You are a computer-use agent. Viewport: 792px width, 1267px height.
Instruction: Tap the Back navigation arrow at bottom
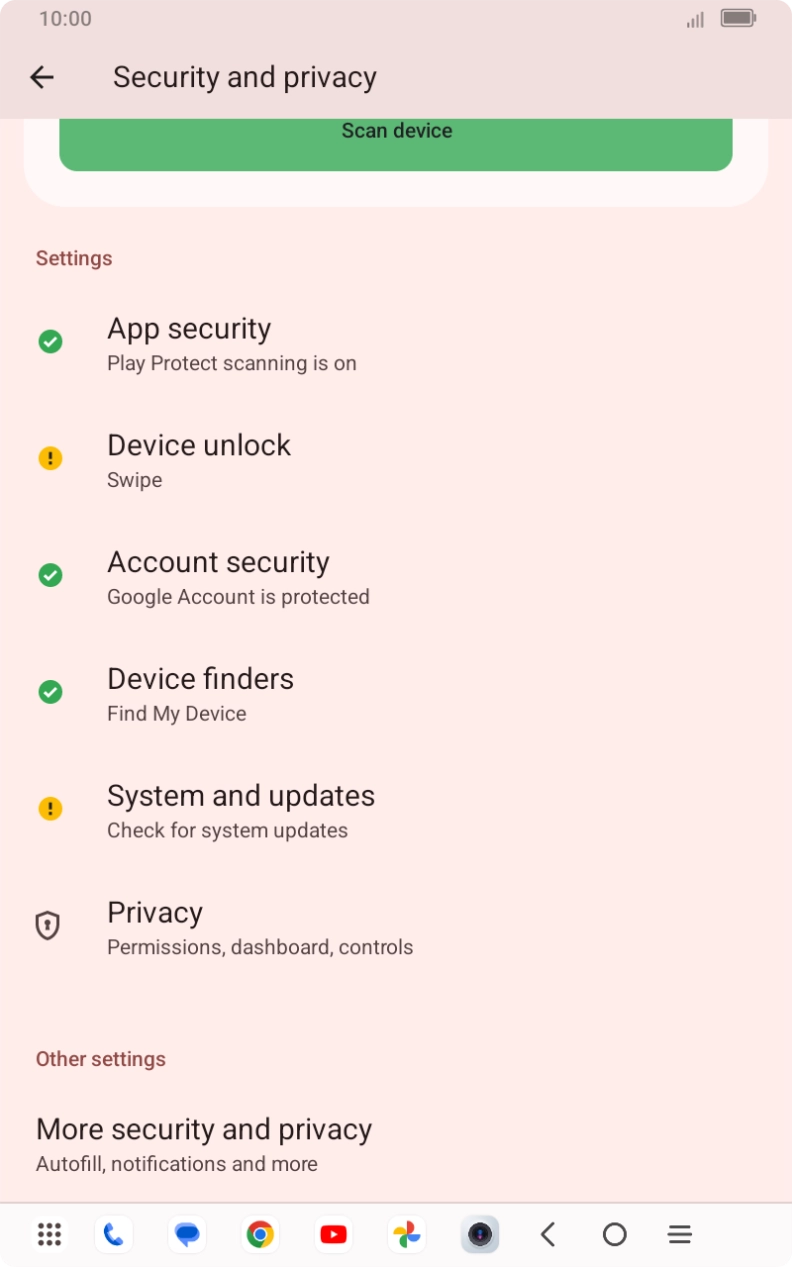[548, 1234]
